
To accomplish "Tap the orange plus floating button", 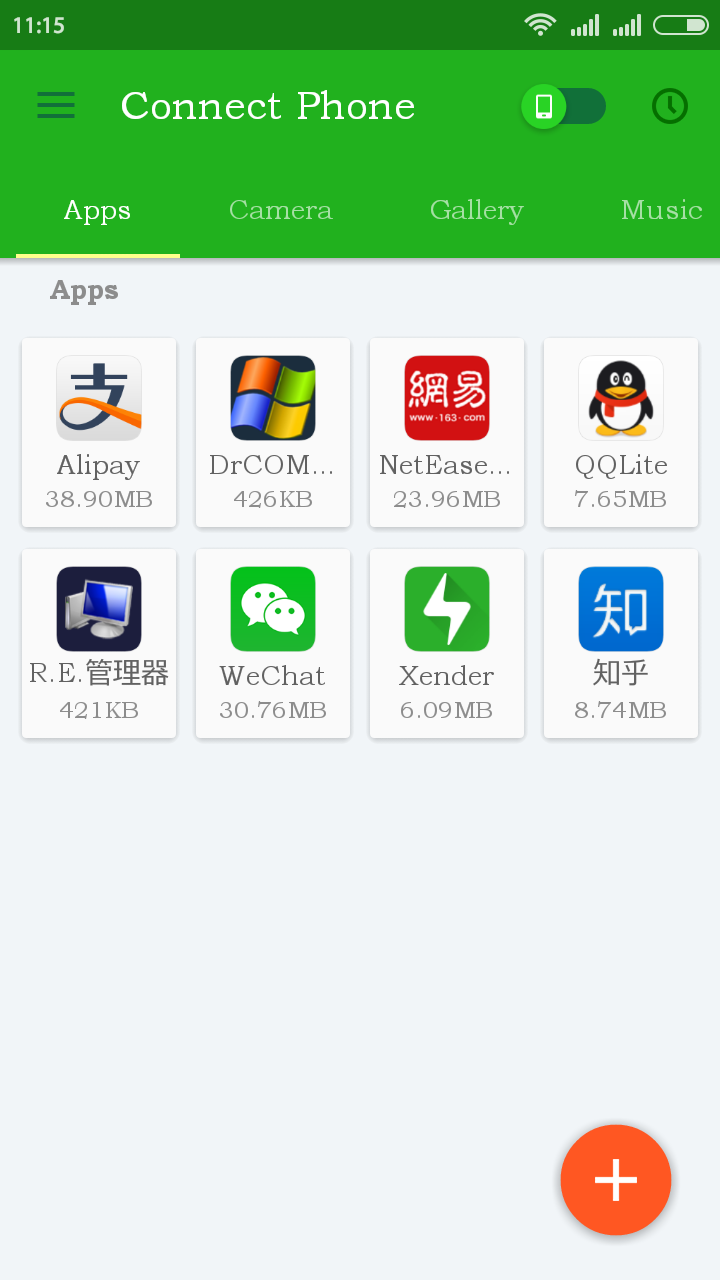I will click(615, 1180).
